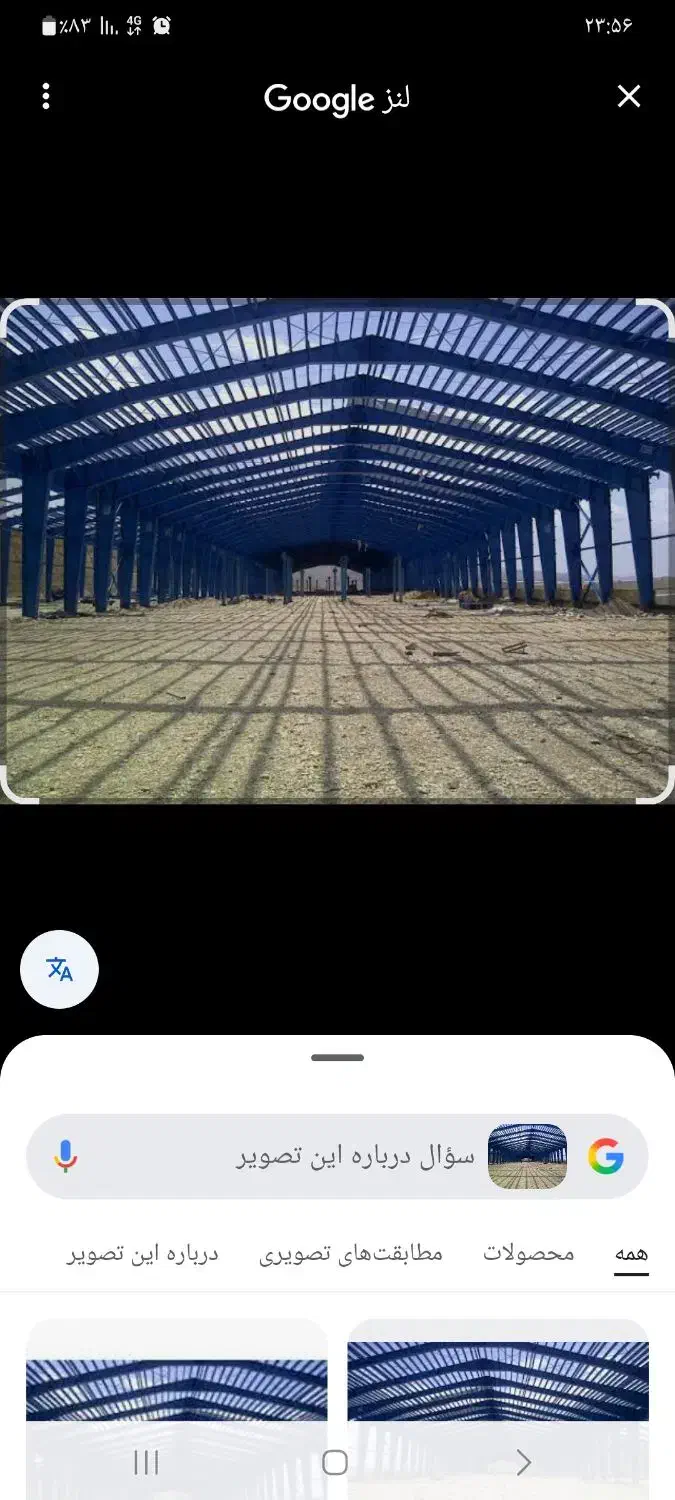Close Google Lens with the X
Viewport: 675px width, 1500px height.
pos(628,97)
